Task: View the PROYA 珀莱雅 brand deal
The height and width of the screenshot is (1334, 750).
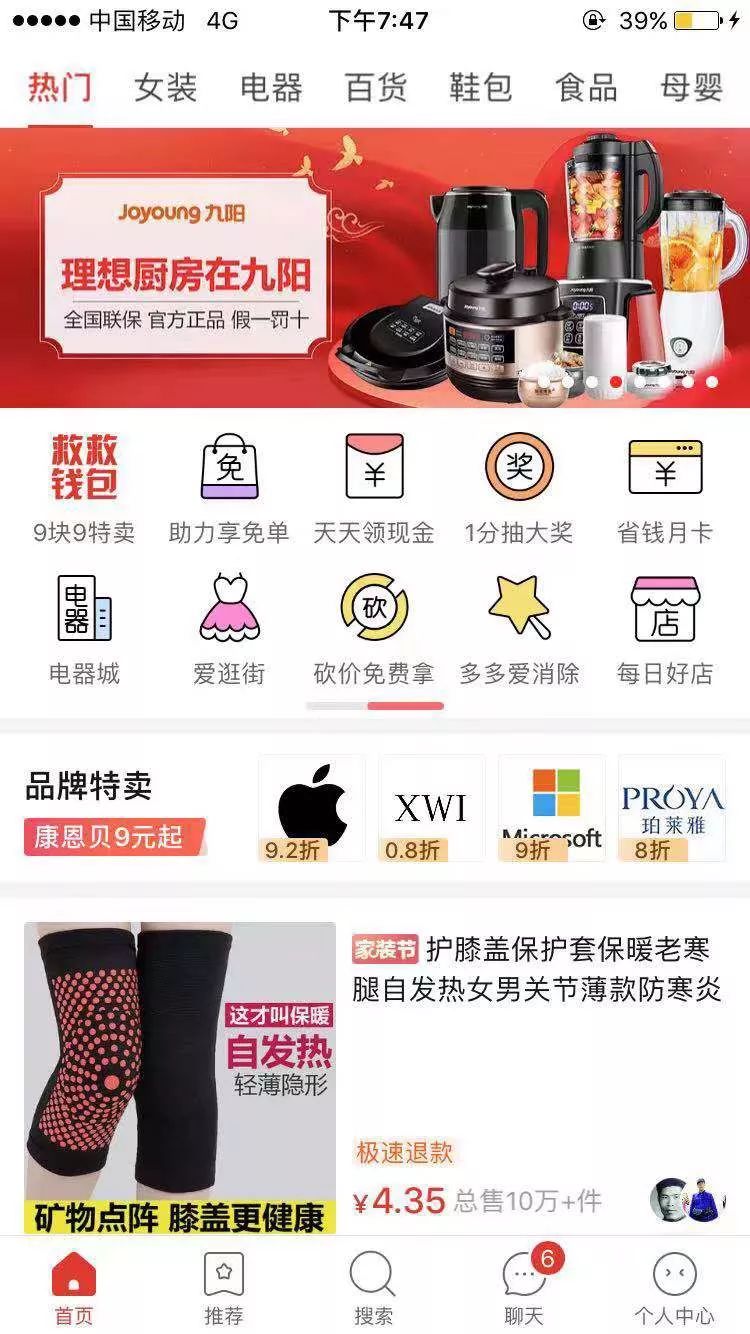Action: [x=672, y=808]
